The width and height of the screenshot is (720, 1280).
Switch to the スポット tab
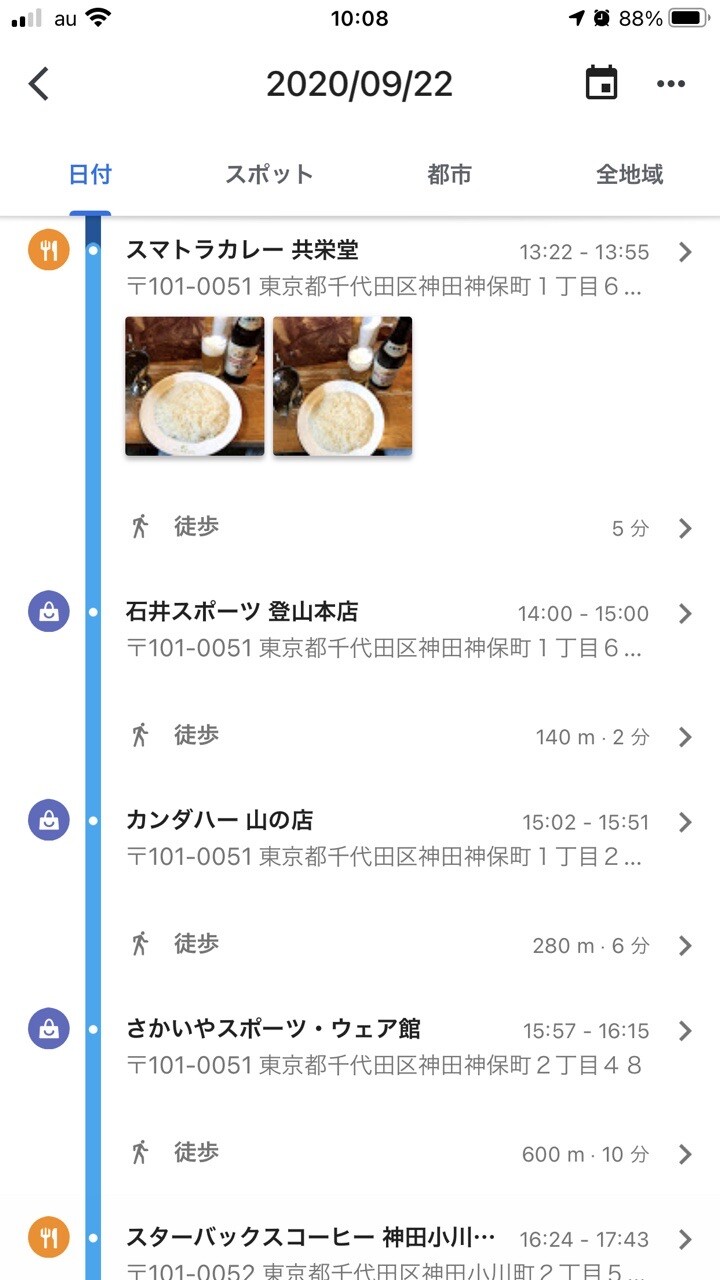pyautogui.click(x=268, y=172)
